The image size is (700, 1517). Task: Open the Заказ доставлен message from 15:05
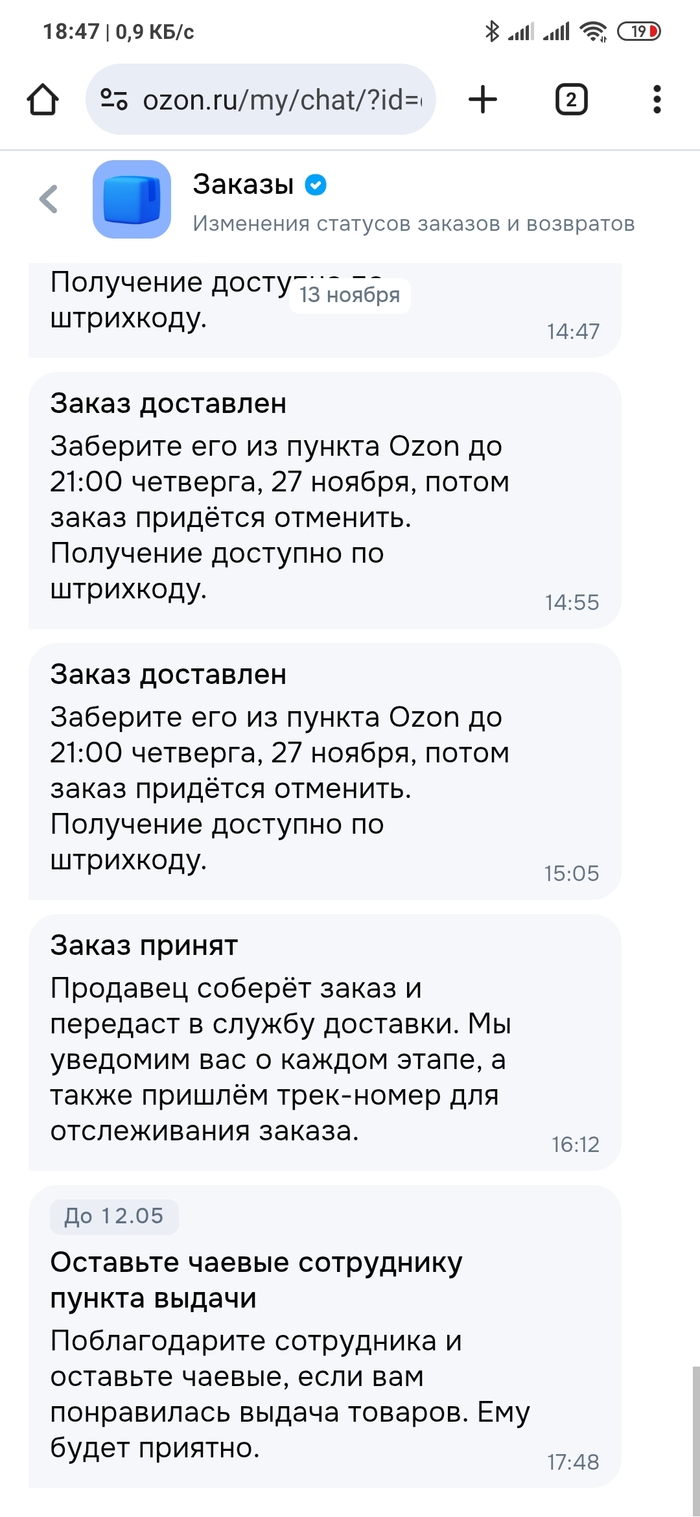(x=324, y=771)
